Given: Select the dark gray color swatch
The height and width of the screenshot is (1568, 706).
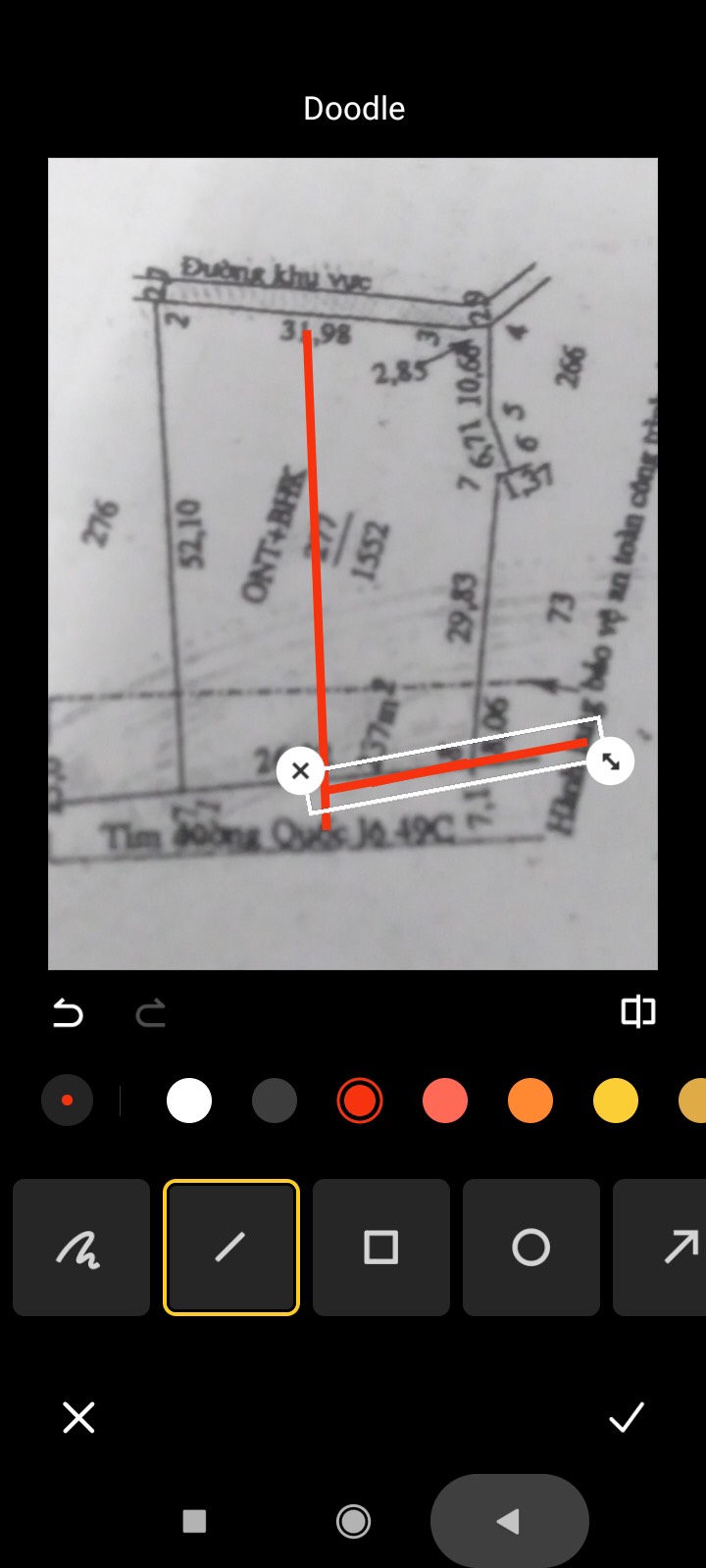Looking at the screenshot, I should [x=275, y=1101].
